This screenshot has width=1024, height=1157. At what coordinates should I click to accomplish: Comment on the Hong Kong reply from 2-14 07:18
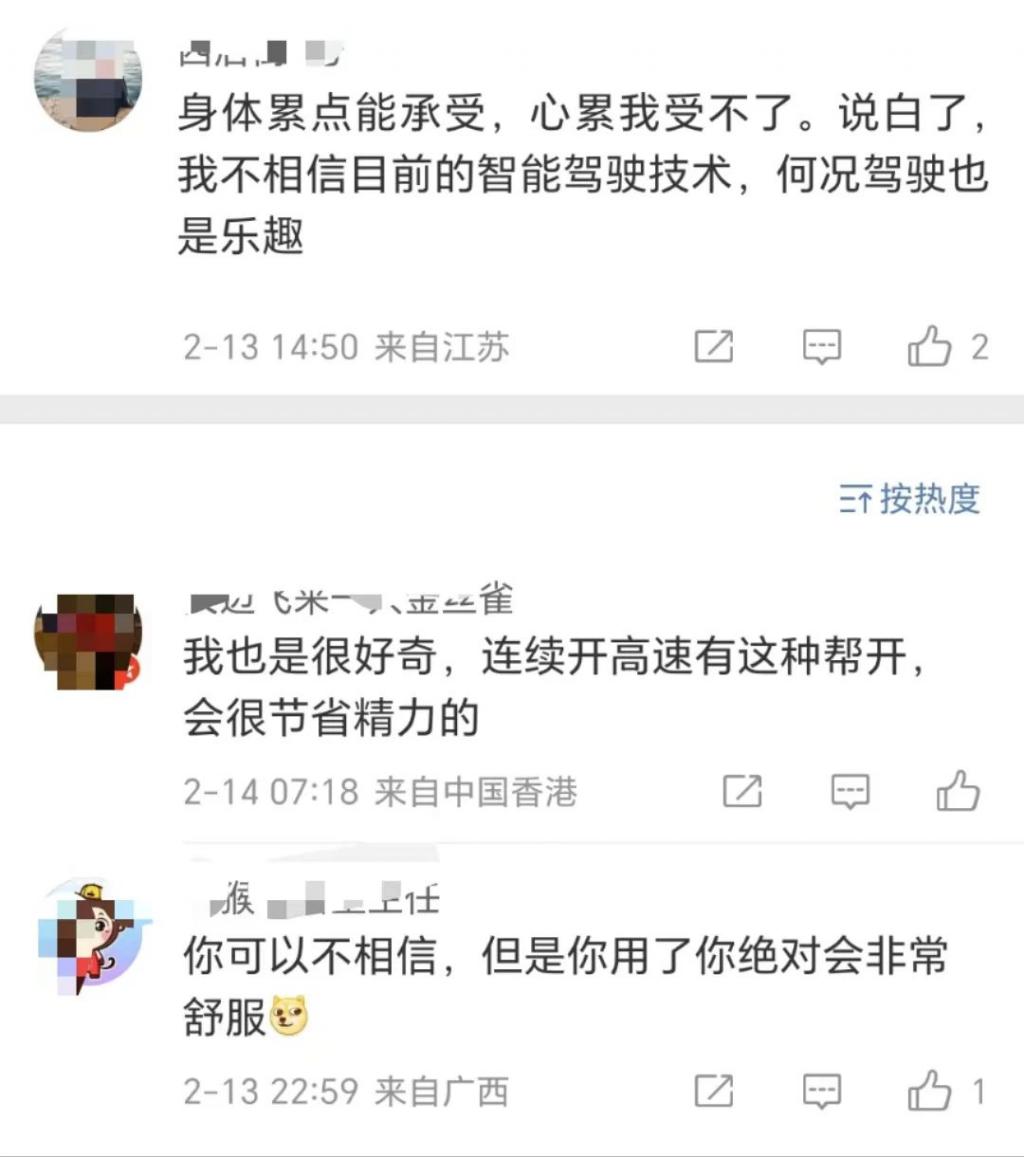click(x=851, y=792)
